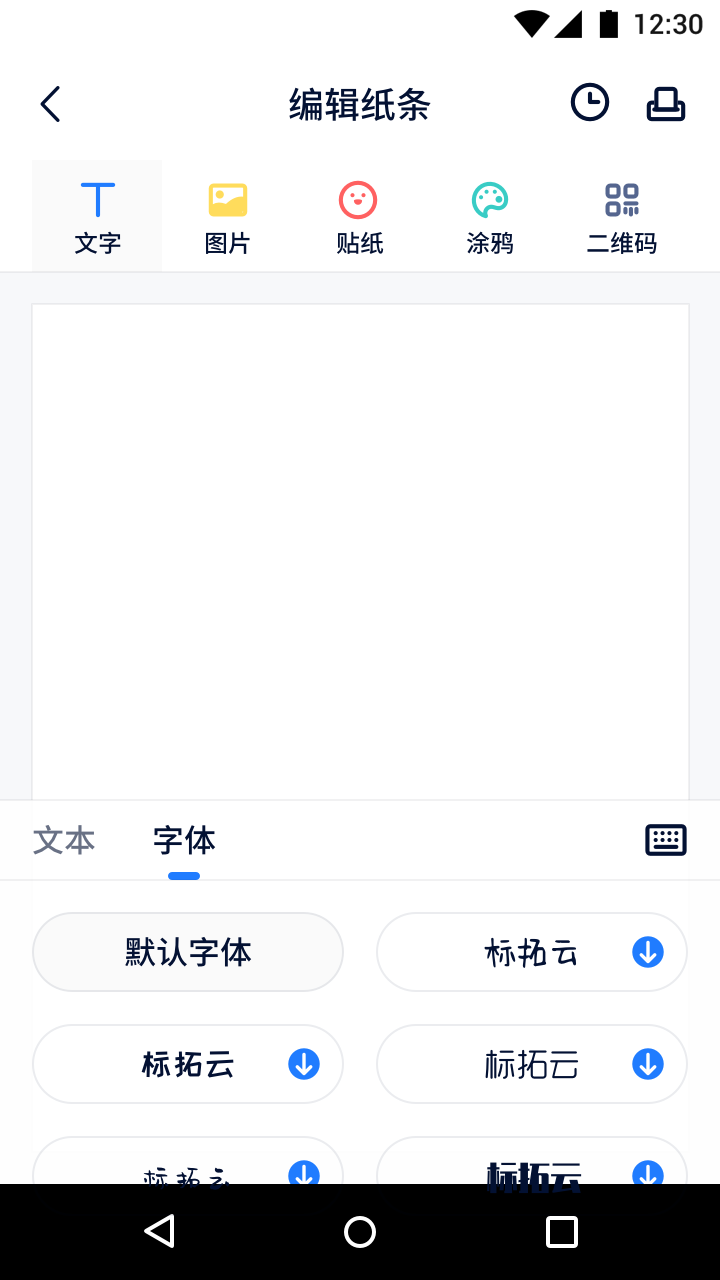Go back from the 编辑纸条 screen
720x1280 pixels.
[x=51, y=104]
